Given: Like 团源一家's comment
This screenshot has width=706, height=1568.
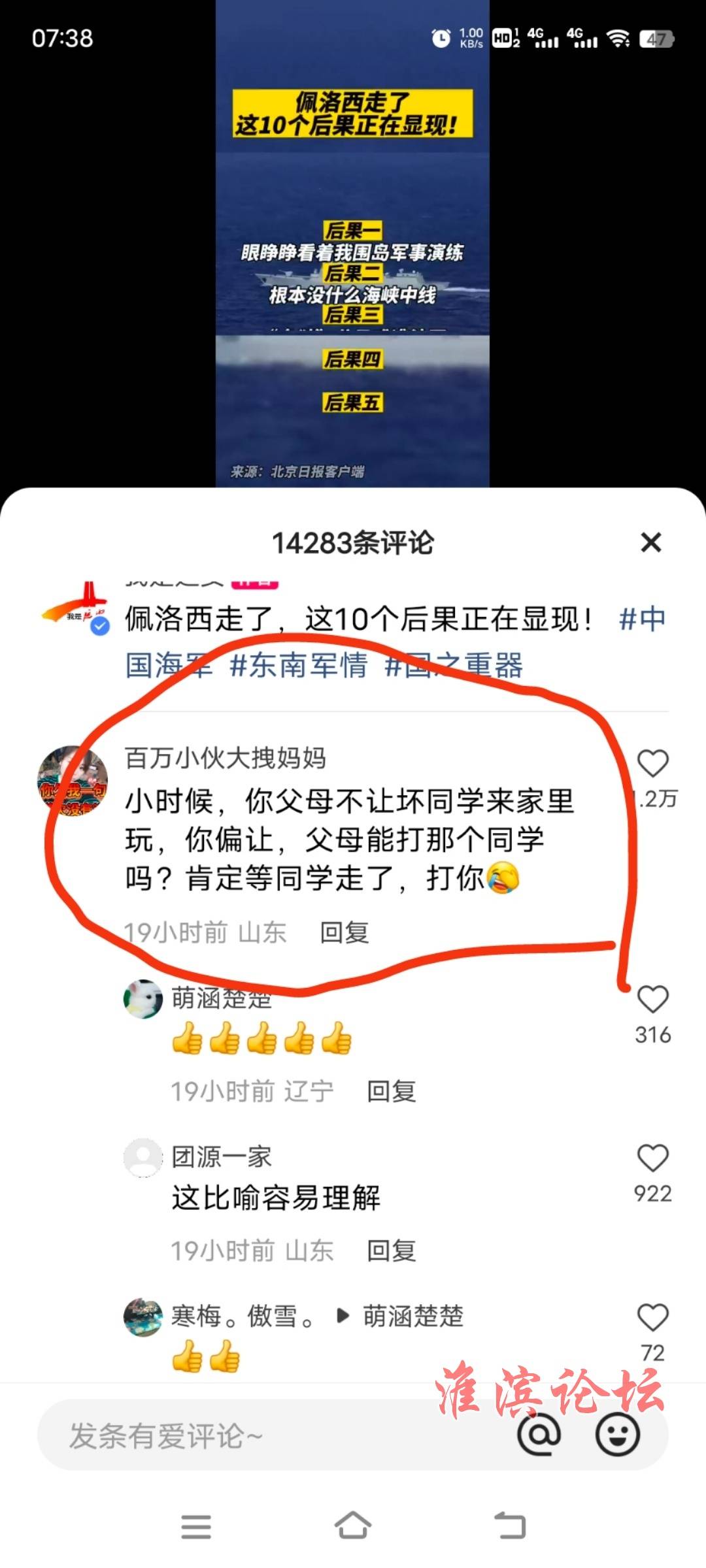Looking at the screenshot, I should 652,1158.
